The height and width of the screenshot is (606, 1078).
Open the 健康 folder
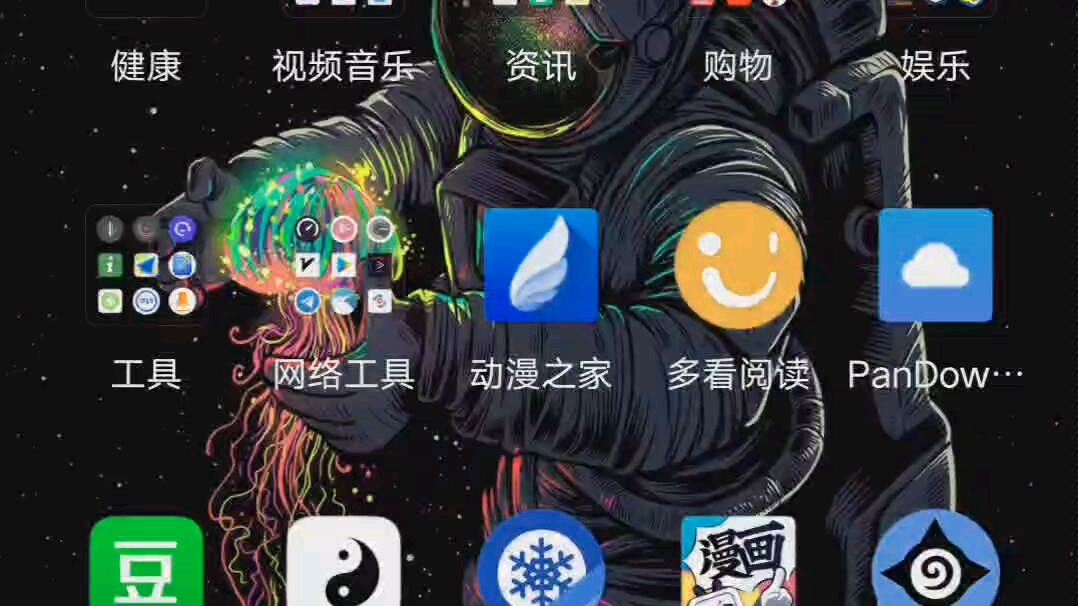146,10
